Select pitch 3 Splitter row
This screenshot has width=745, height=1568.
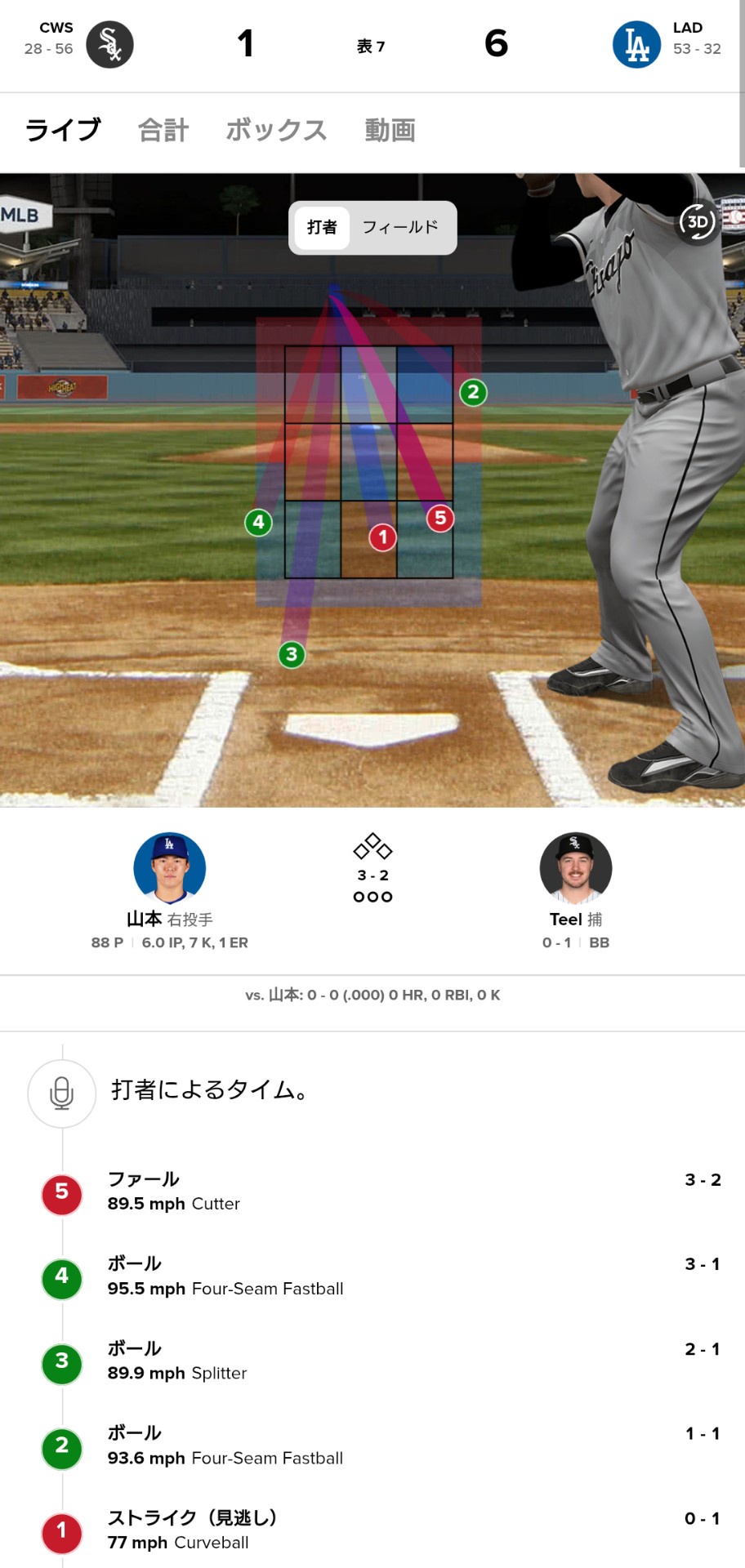point(381,1361)
